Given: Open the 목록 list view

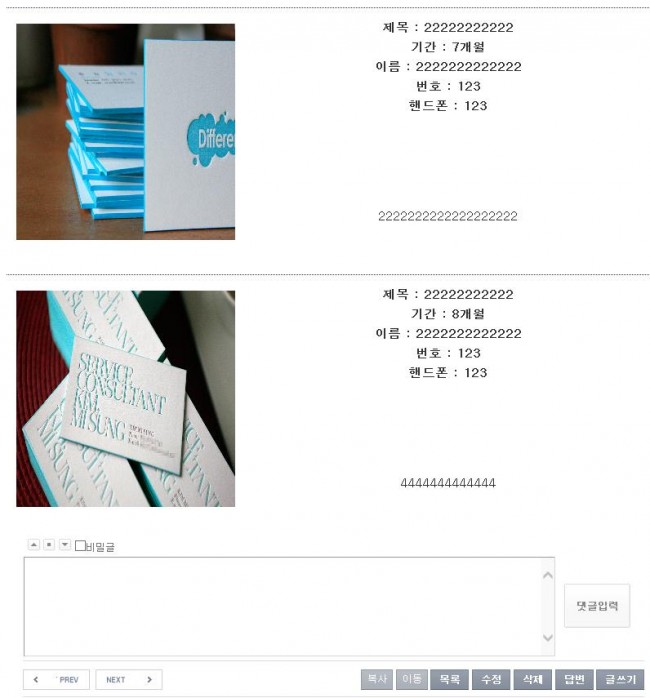Looking at the screenshot, I should (x=449, y=680).
